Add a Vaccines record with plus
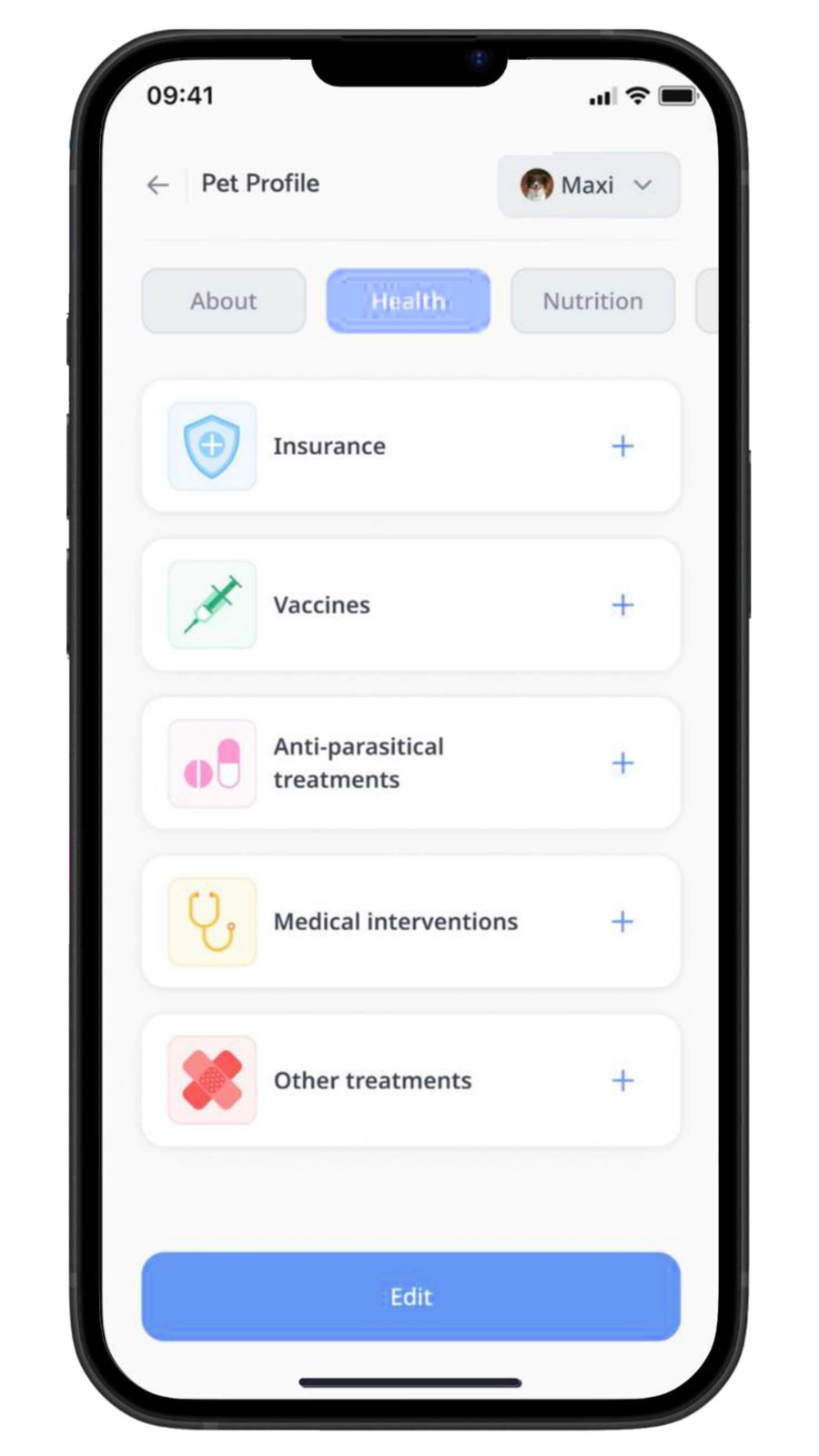This screenshot has width=819, height=1456. (x=622, y=605)
